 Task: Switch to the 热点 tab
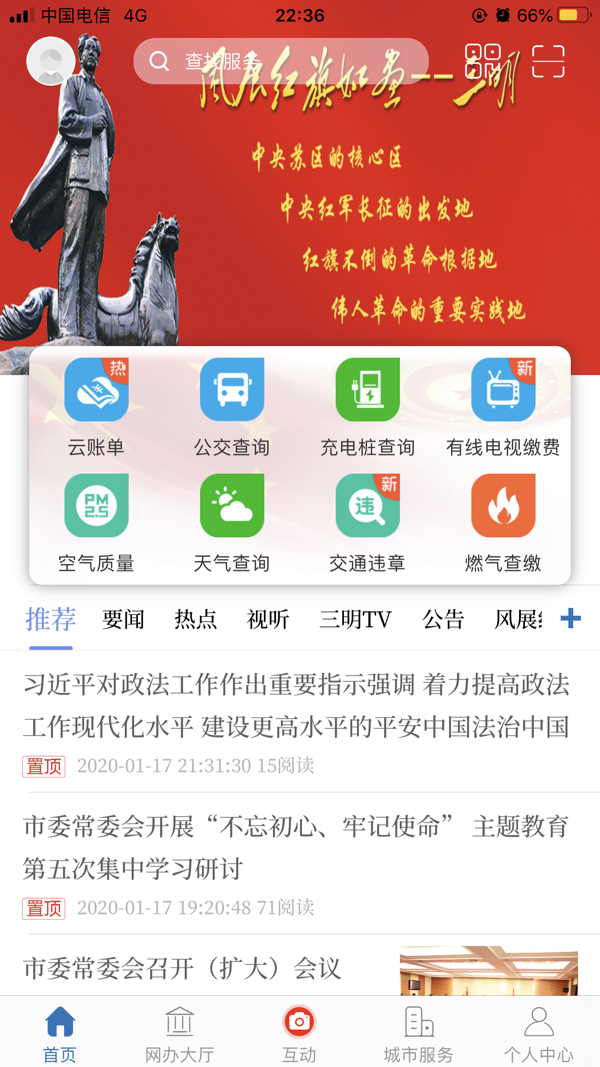click(x=195, y=619)
